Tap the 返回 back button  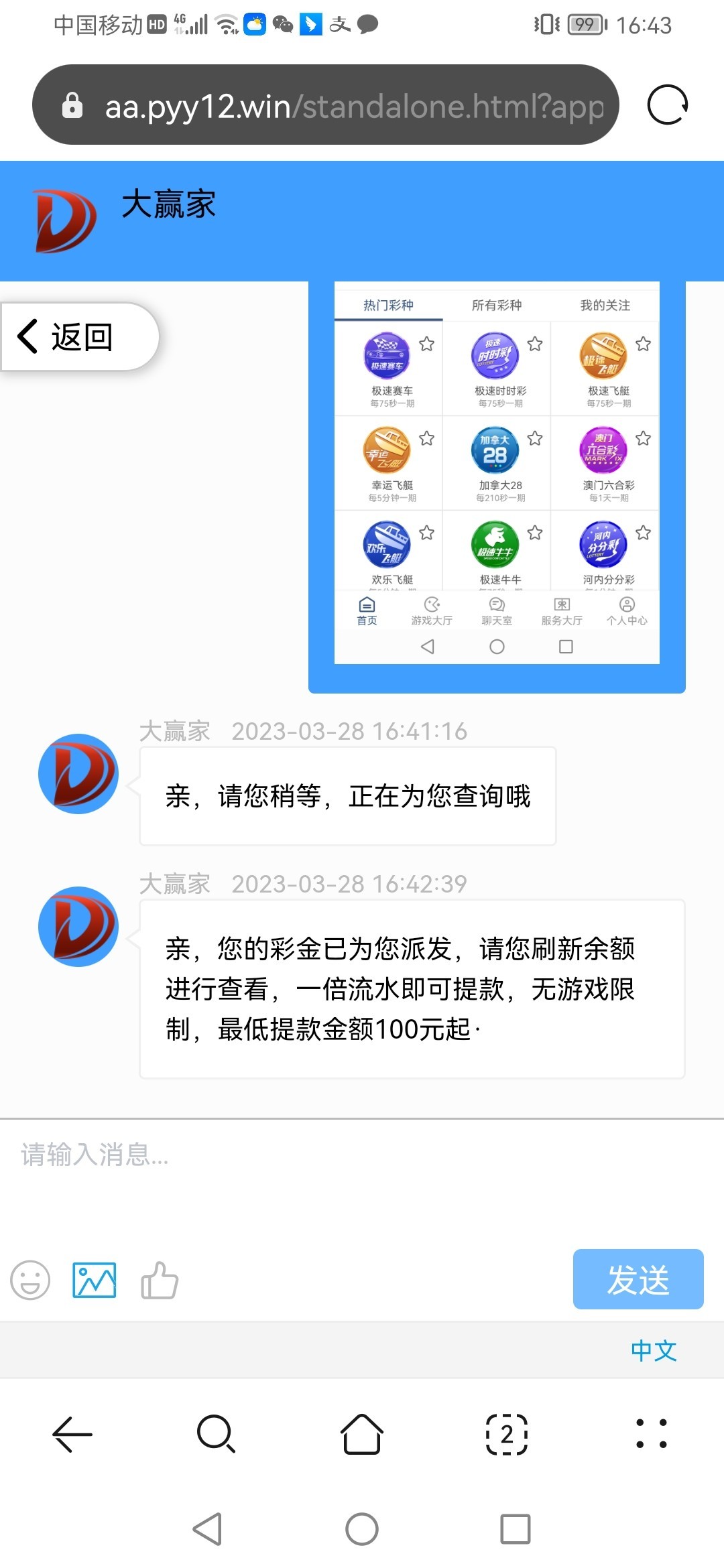tap(79, 336)
